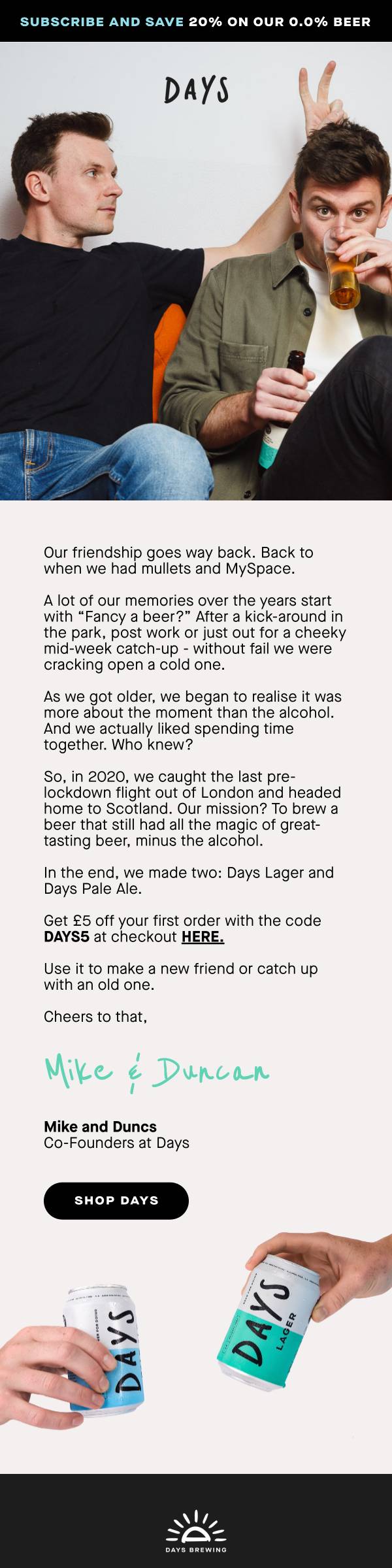Tap the Subscribe and Save 20% banner
392x1568 pixels.
click(x=196, y=22)
